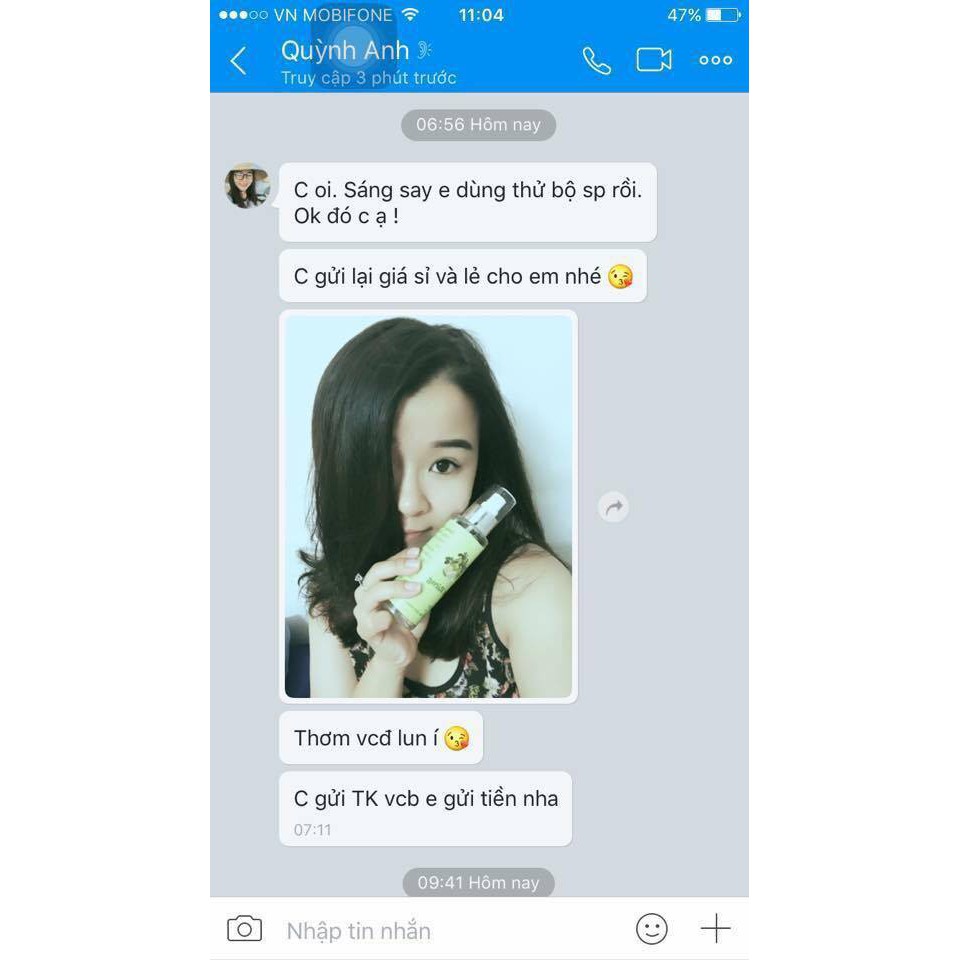960x960 pixels.
Task: Forward the photo using share arrow
Action: (613, 507)
